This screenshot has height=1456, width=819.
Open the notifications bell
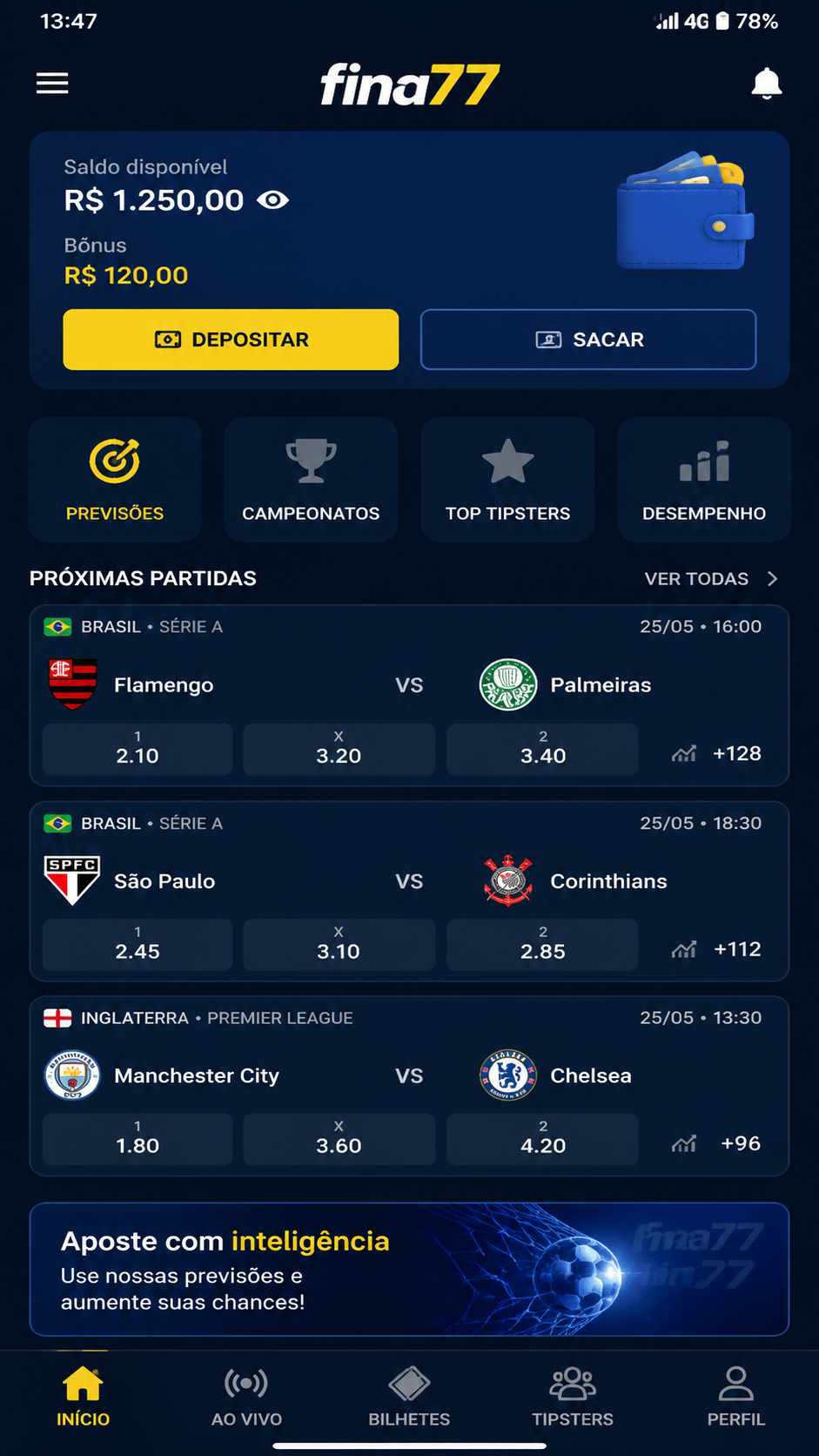pyautogui.click(x=767, y=84)
